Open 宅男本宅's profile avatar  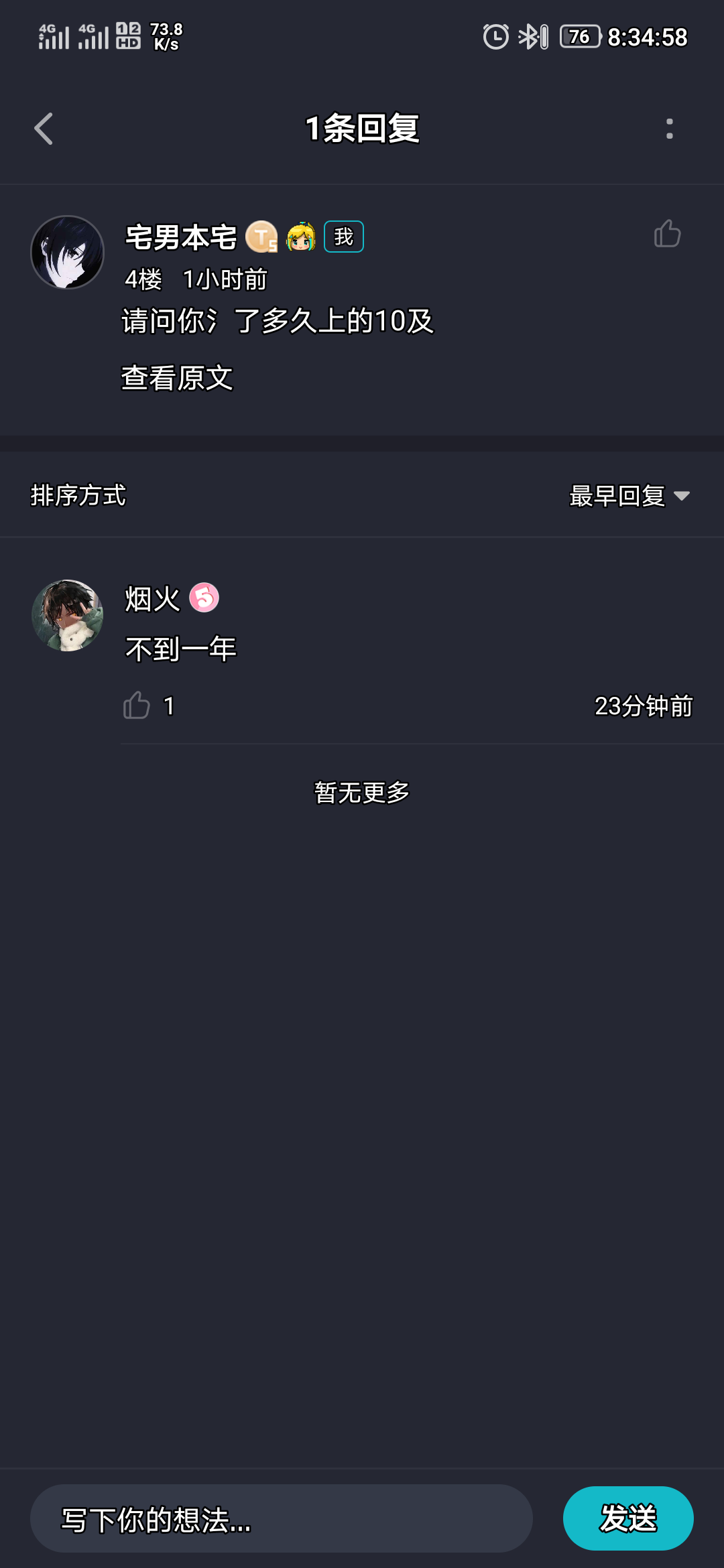pos(67,252)
